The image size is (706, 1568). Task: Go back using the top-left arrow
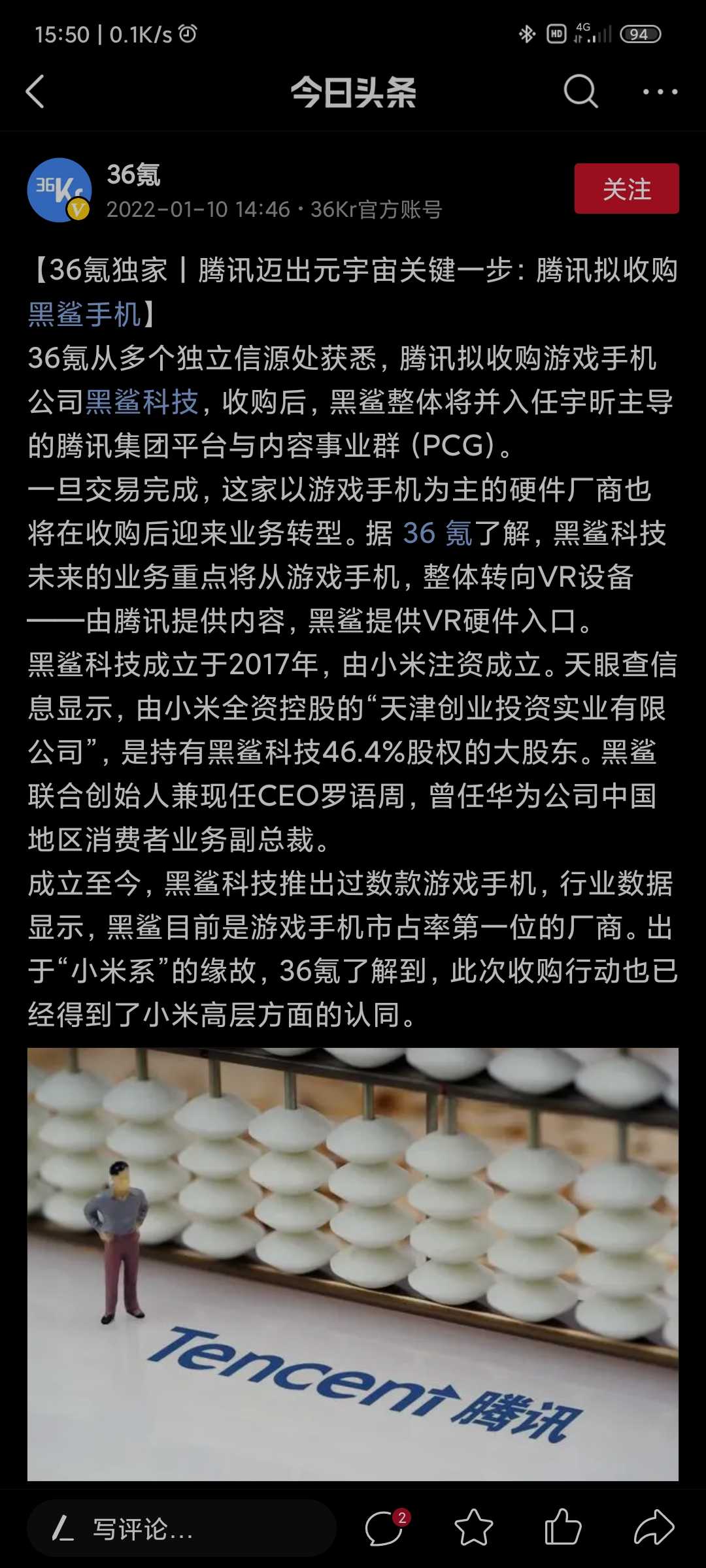coord(35,91)
